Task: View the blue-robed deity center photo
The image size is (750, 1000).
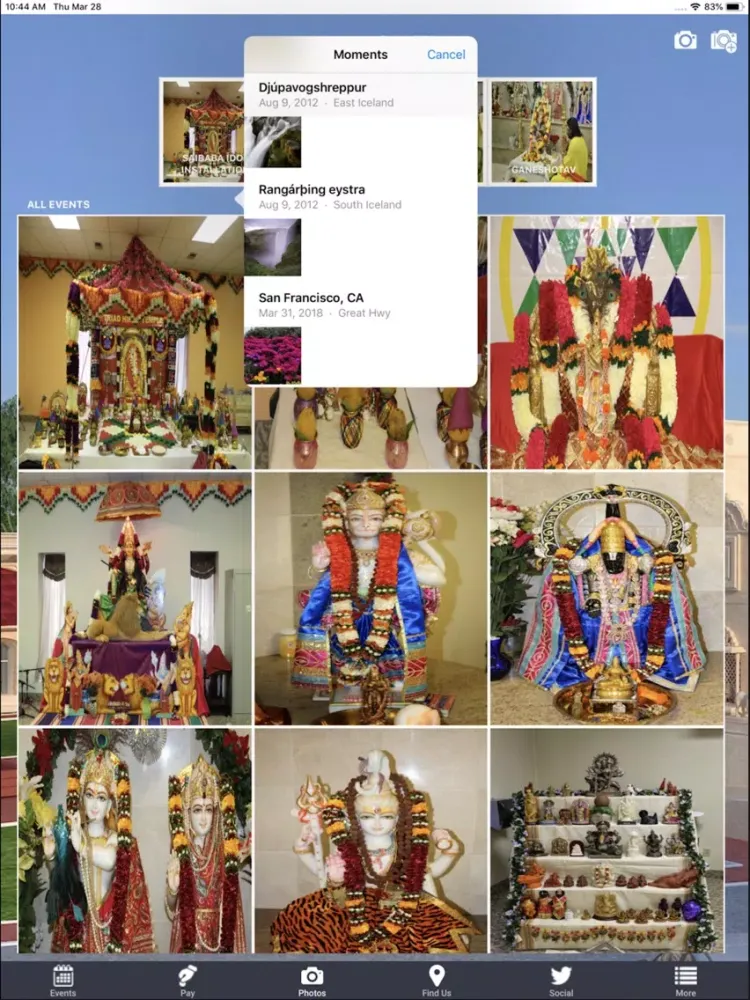Action: (370, 598)
